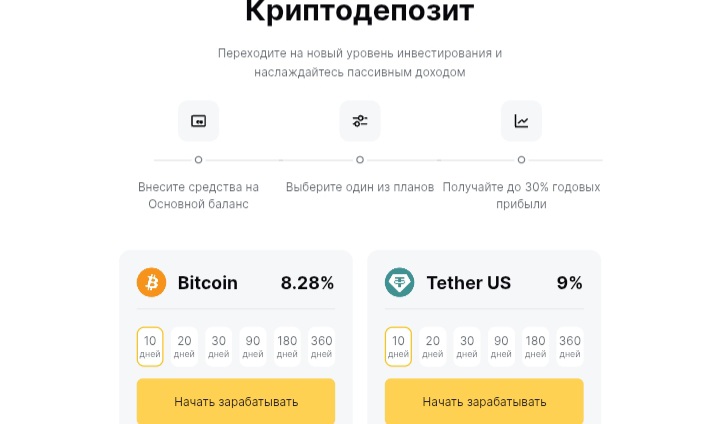
Task: Select the 90 days term for Tether US
Action: (501, 346)
